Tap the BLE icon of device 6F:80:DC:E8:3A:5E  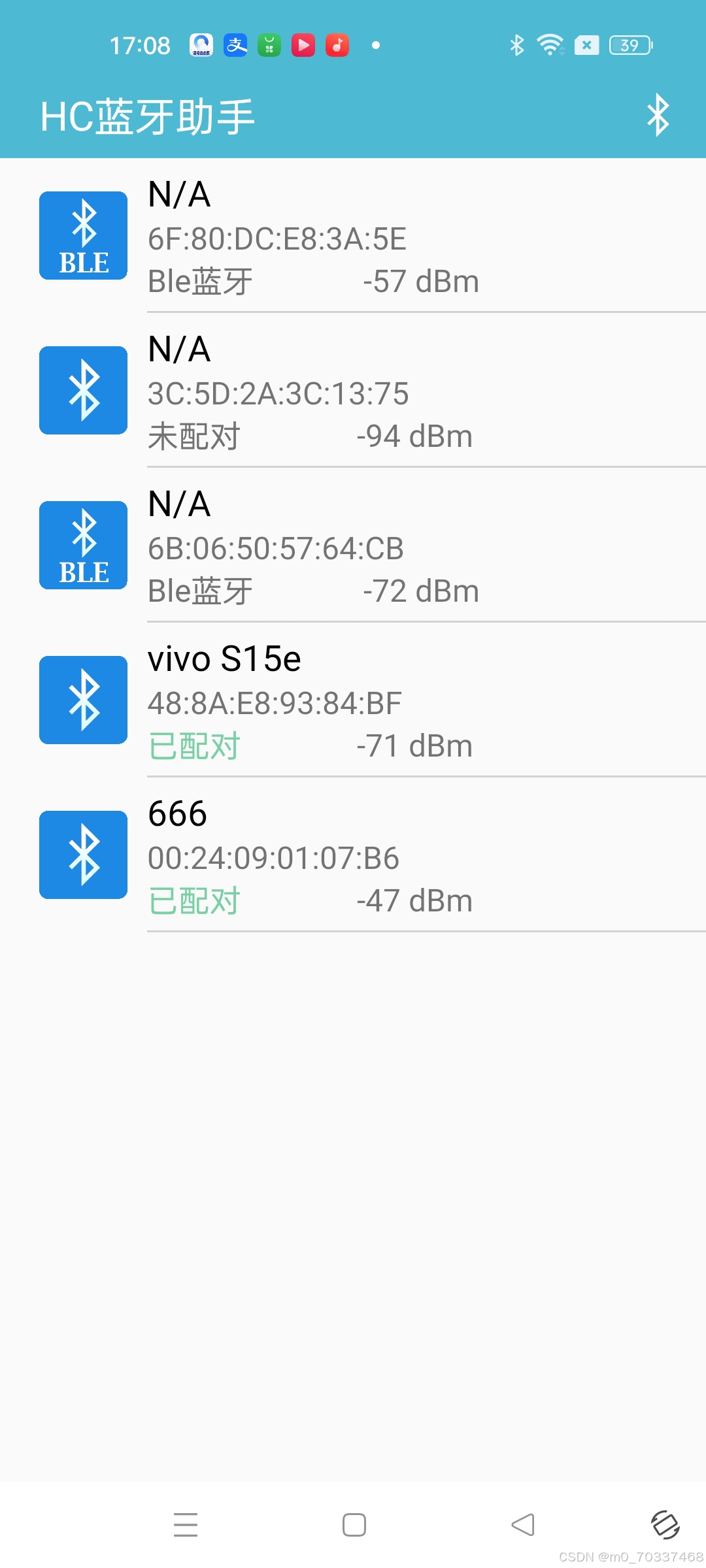[x=82, y=235]
